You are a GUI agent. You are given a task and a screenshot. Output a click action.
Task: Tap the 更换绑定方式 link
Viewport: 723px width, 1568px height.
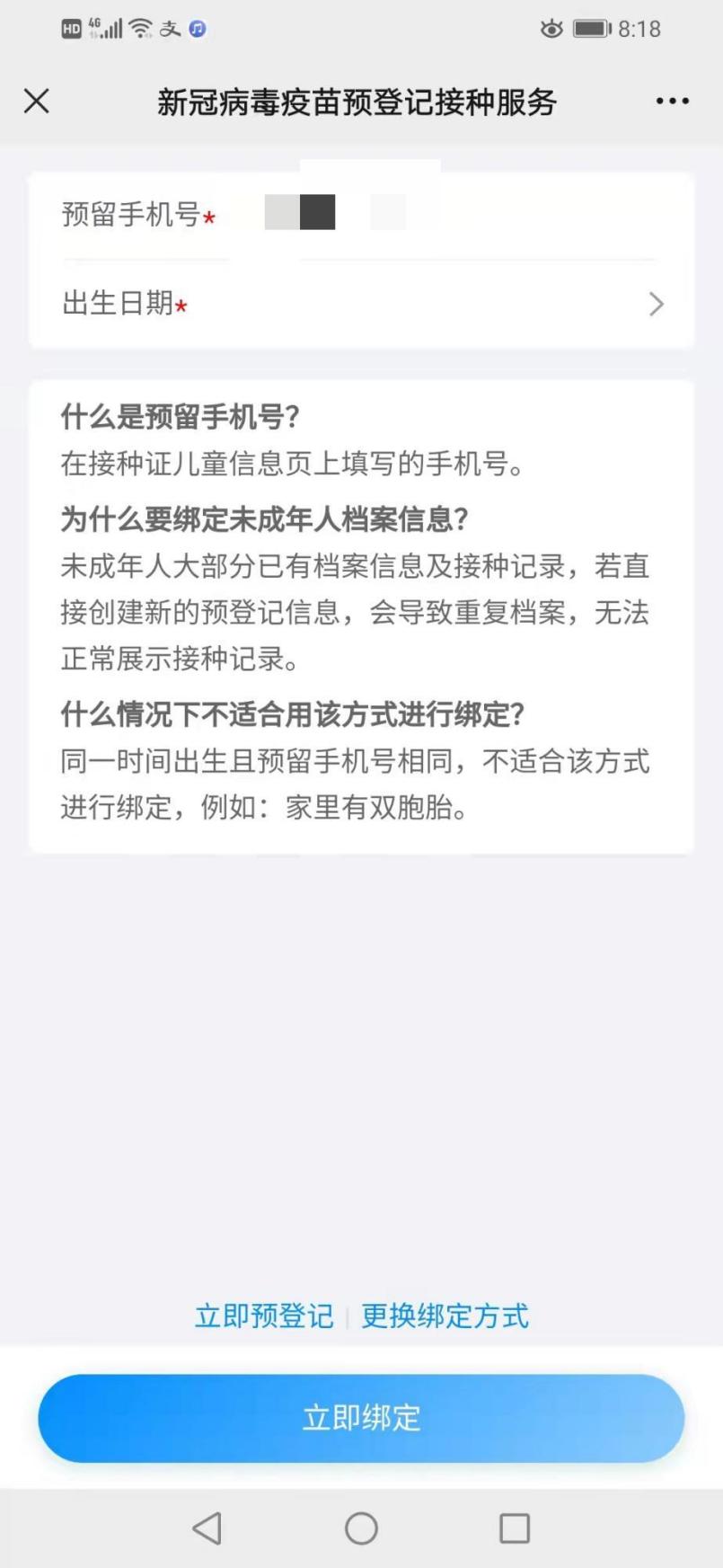[x=445, y=1316]
